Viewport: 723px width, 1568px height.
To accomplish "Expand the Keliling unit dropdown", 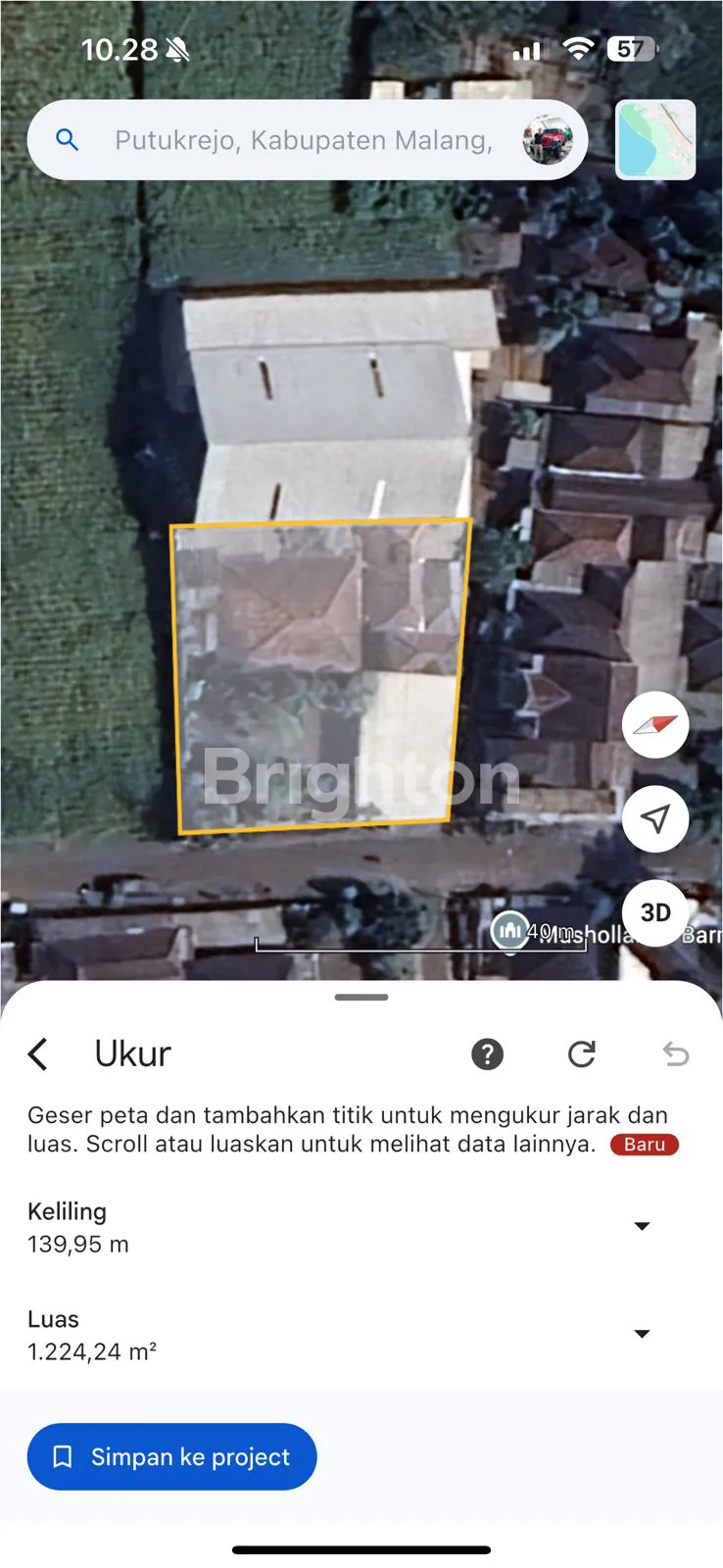I will tap(642, 1226).
